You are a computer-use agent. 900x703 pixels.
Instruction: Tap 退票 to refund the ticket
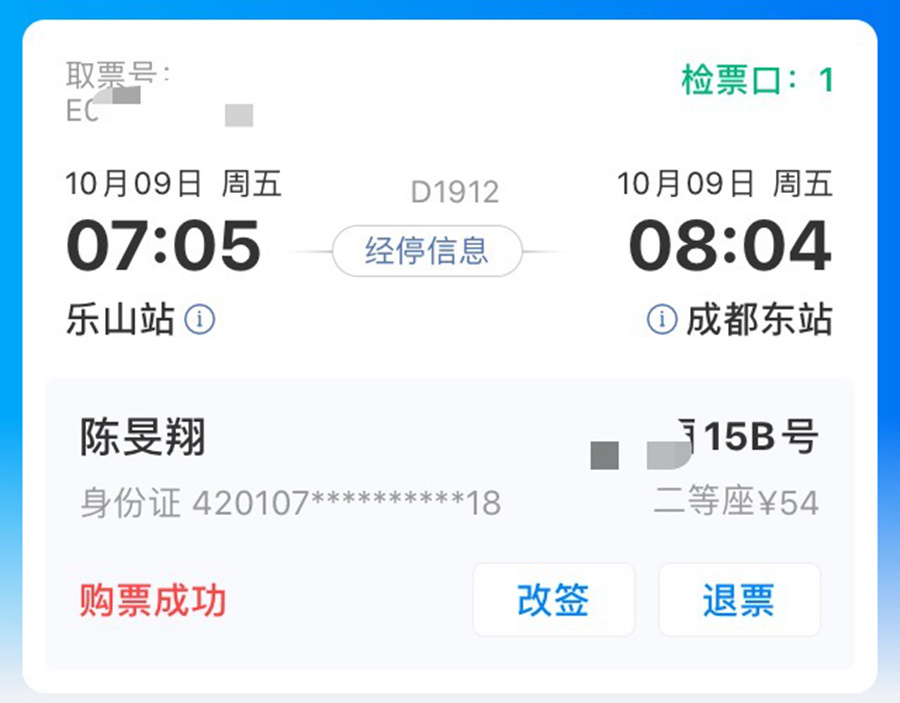point(738,600)
